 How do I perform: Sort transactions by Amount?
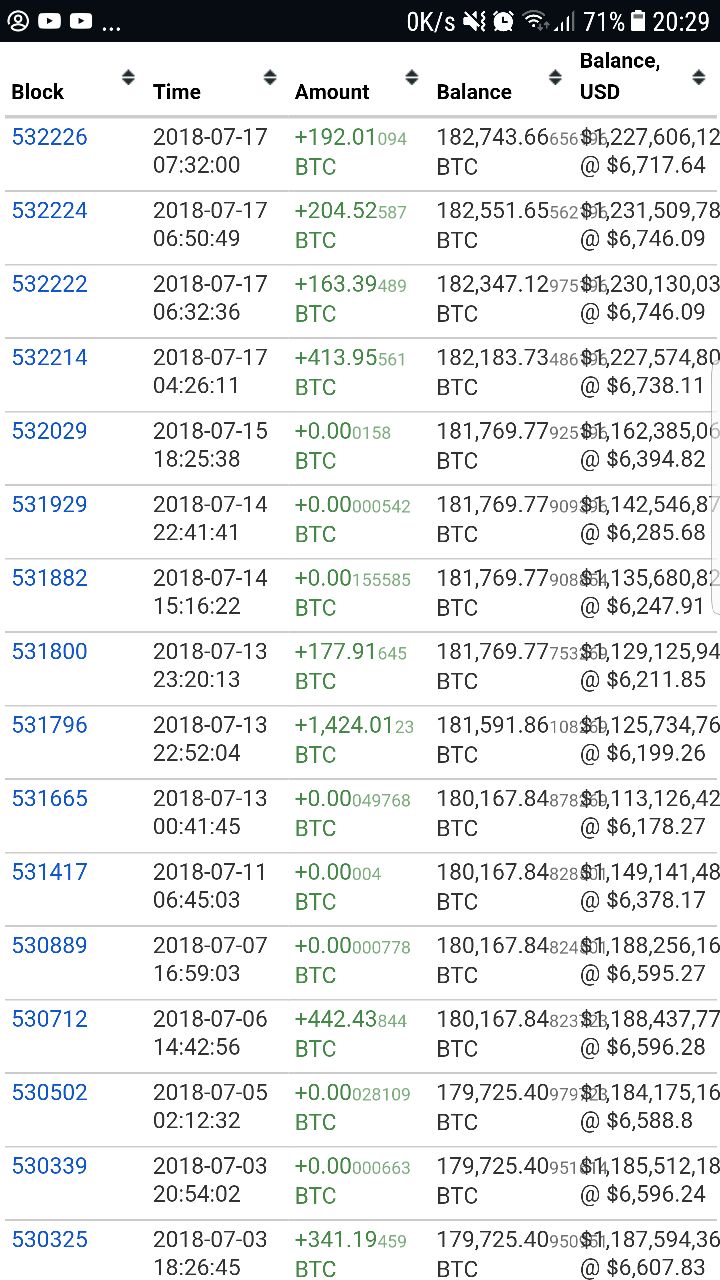358,79
